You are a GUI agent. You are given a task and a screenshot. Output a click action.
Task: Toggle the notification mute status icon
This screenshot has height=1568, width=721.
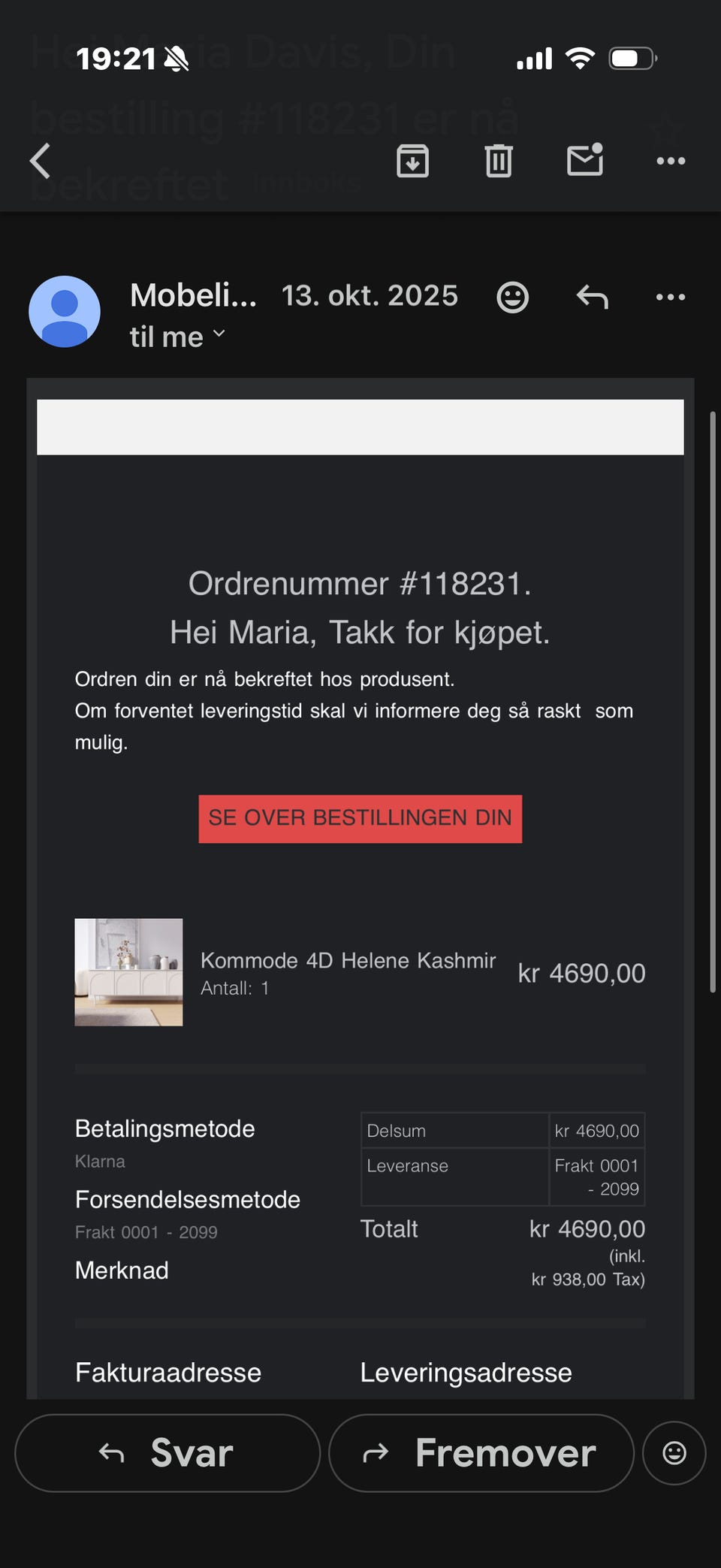pos(174,59)
